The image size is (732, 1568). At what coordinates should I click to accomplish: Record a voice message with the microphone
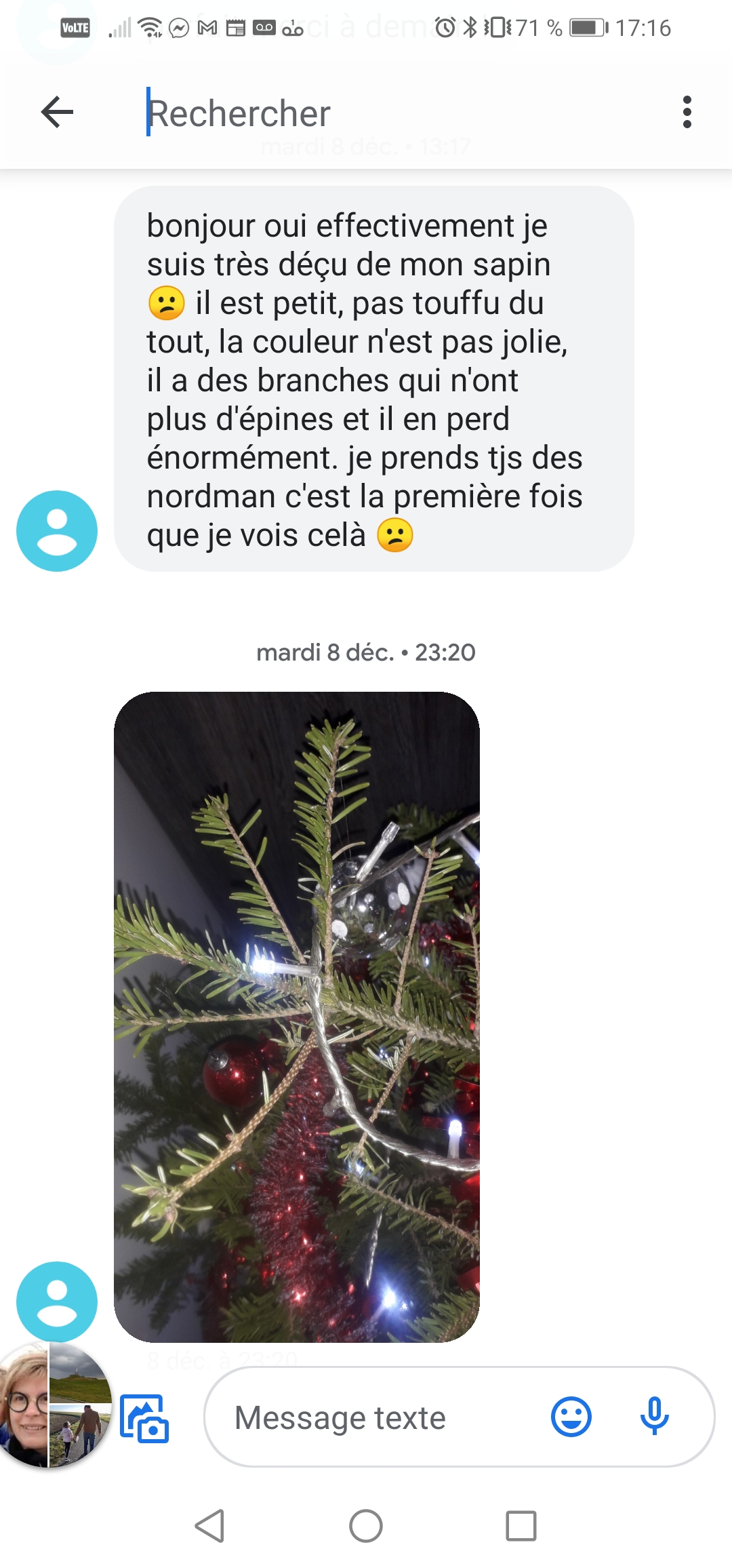pos(655,1417)
